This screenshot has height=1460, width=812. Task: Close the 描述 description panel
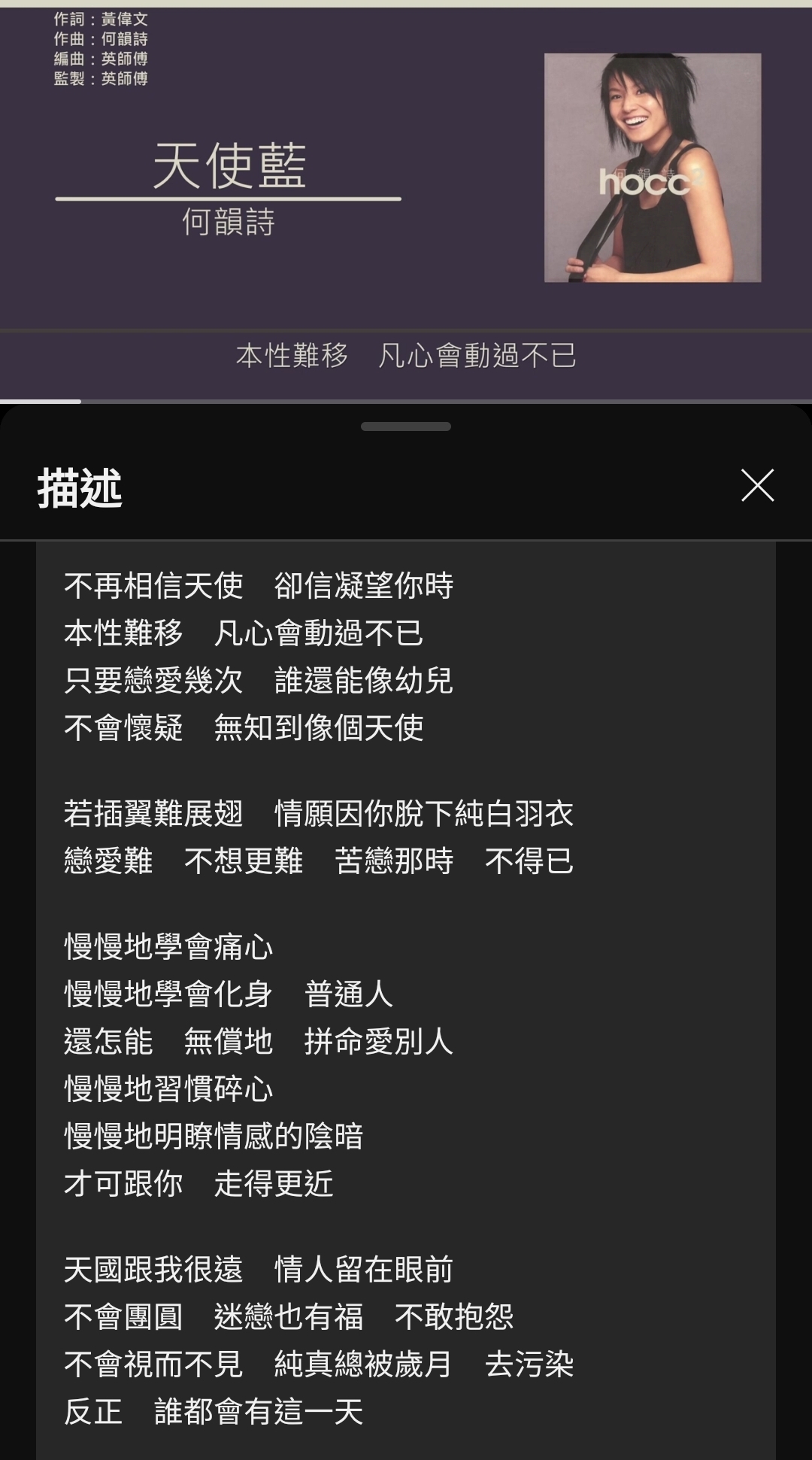click(x=757, y=485)
